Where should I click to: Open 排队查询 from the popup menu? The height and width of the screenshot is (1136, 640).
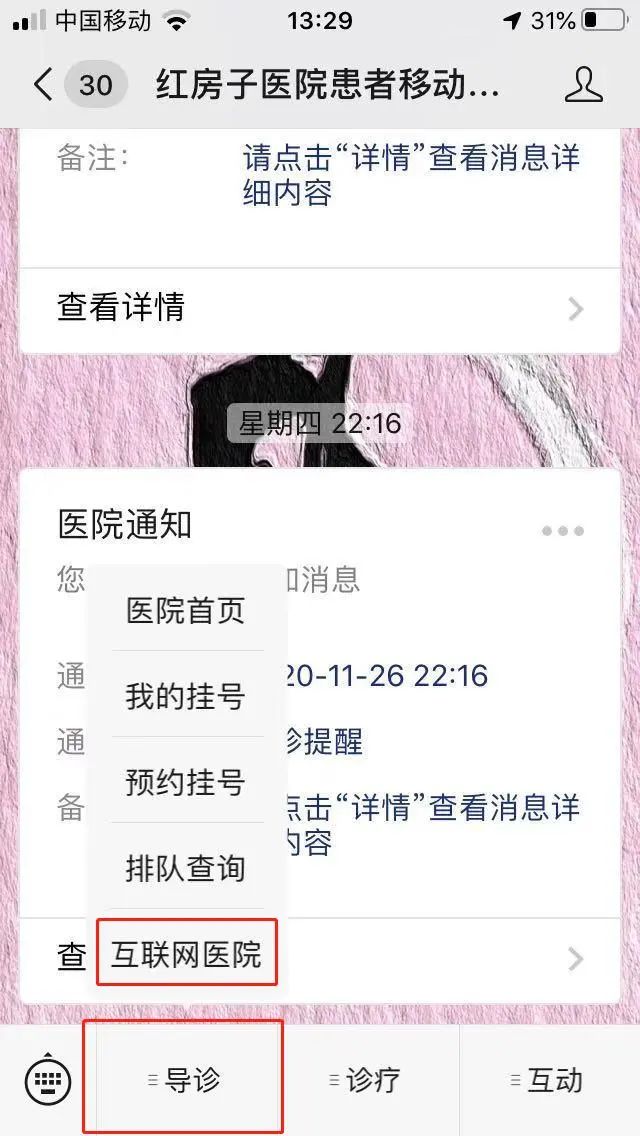(186, 868)
